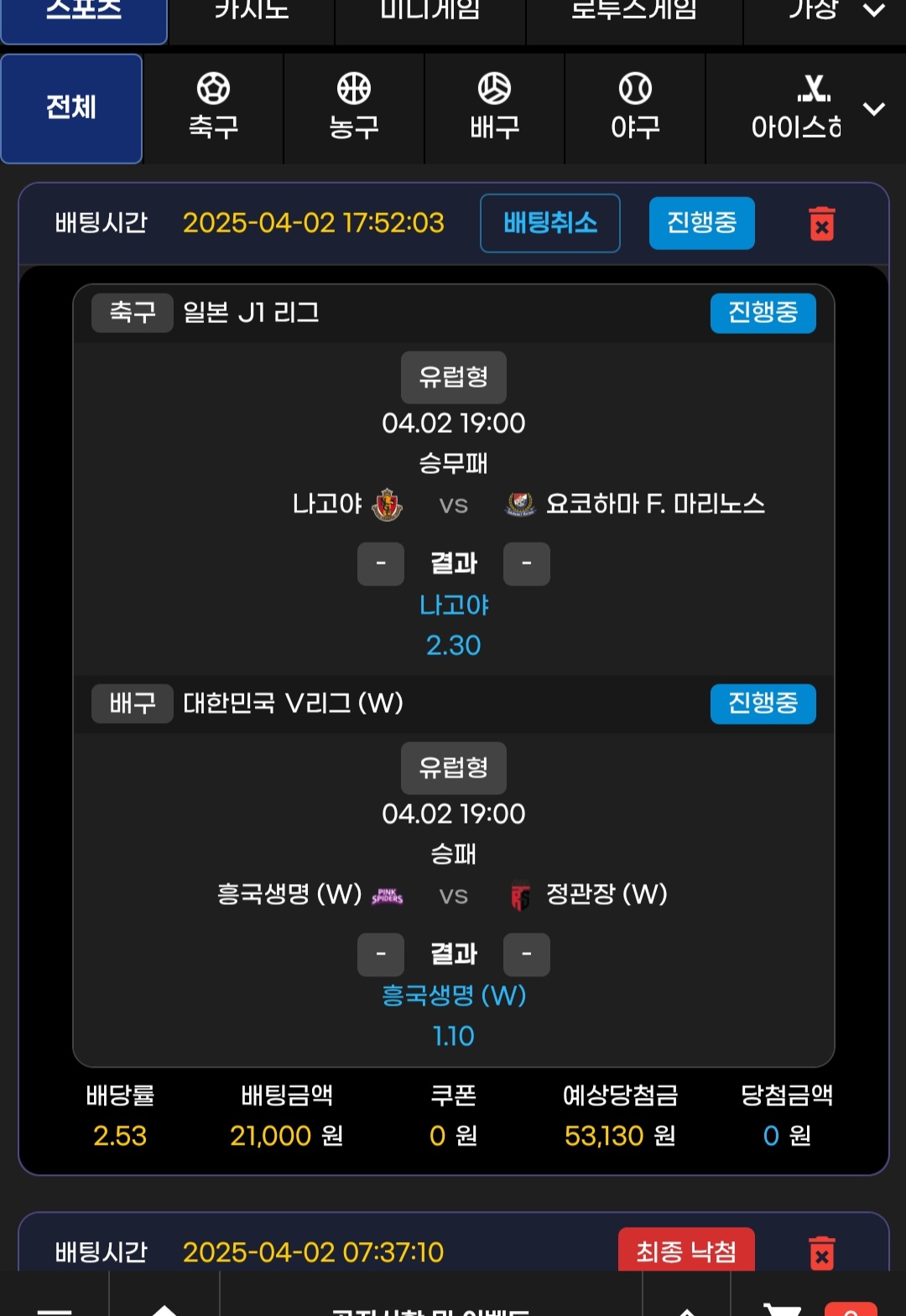Select the 전체 sports filter
The width and height of the screenshot is (906, 1316).
71,108
